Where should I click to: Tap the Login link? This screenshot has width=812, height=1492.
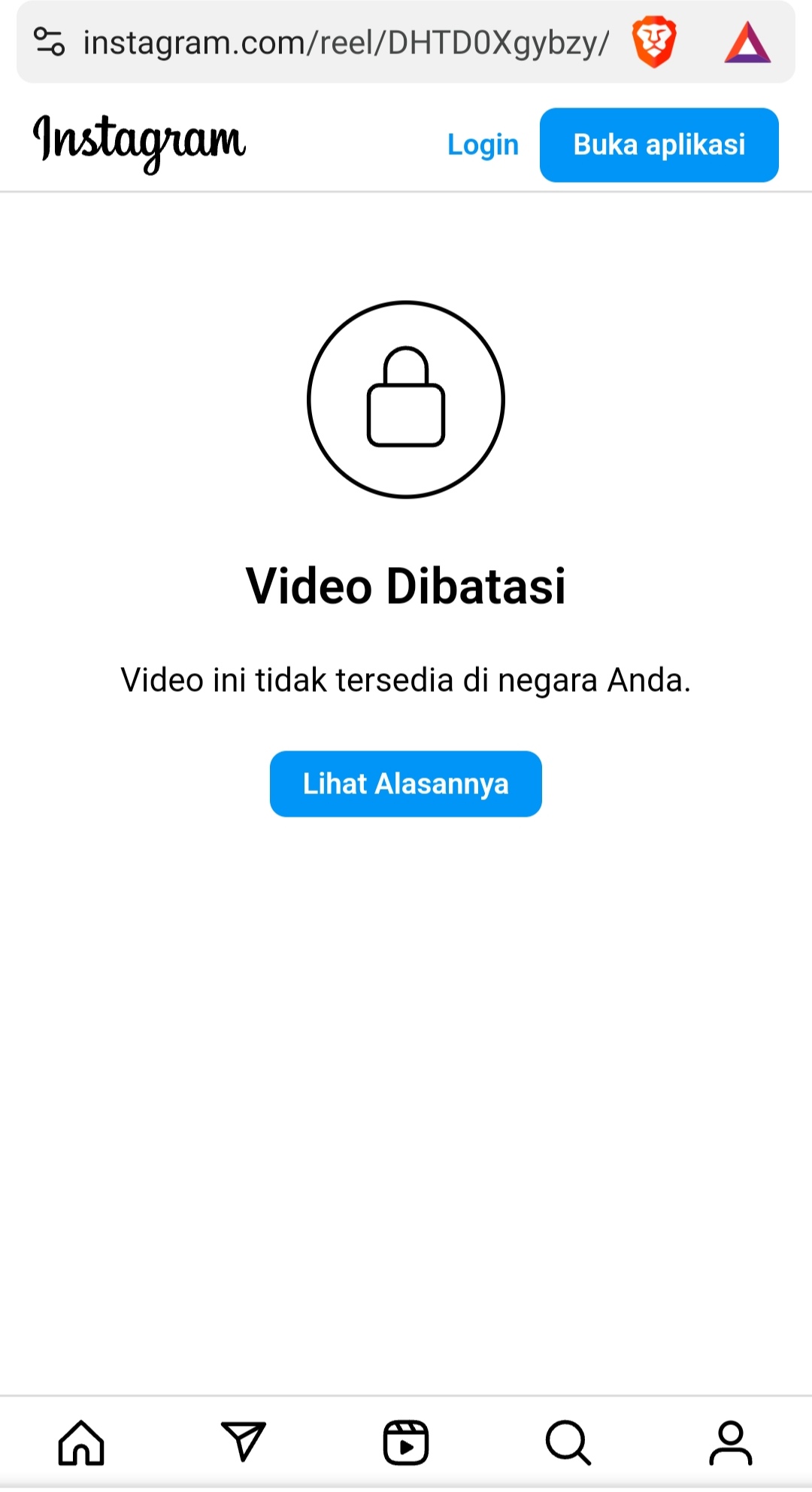point(483,144)
